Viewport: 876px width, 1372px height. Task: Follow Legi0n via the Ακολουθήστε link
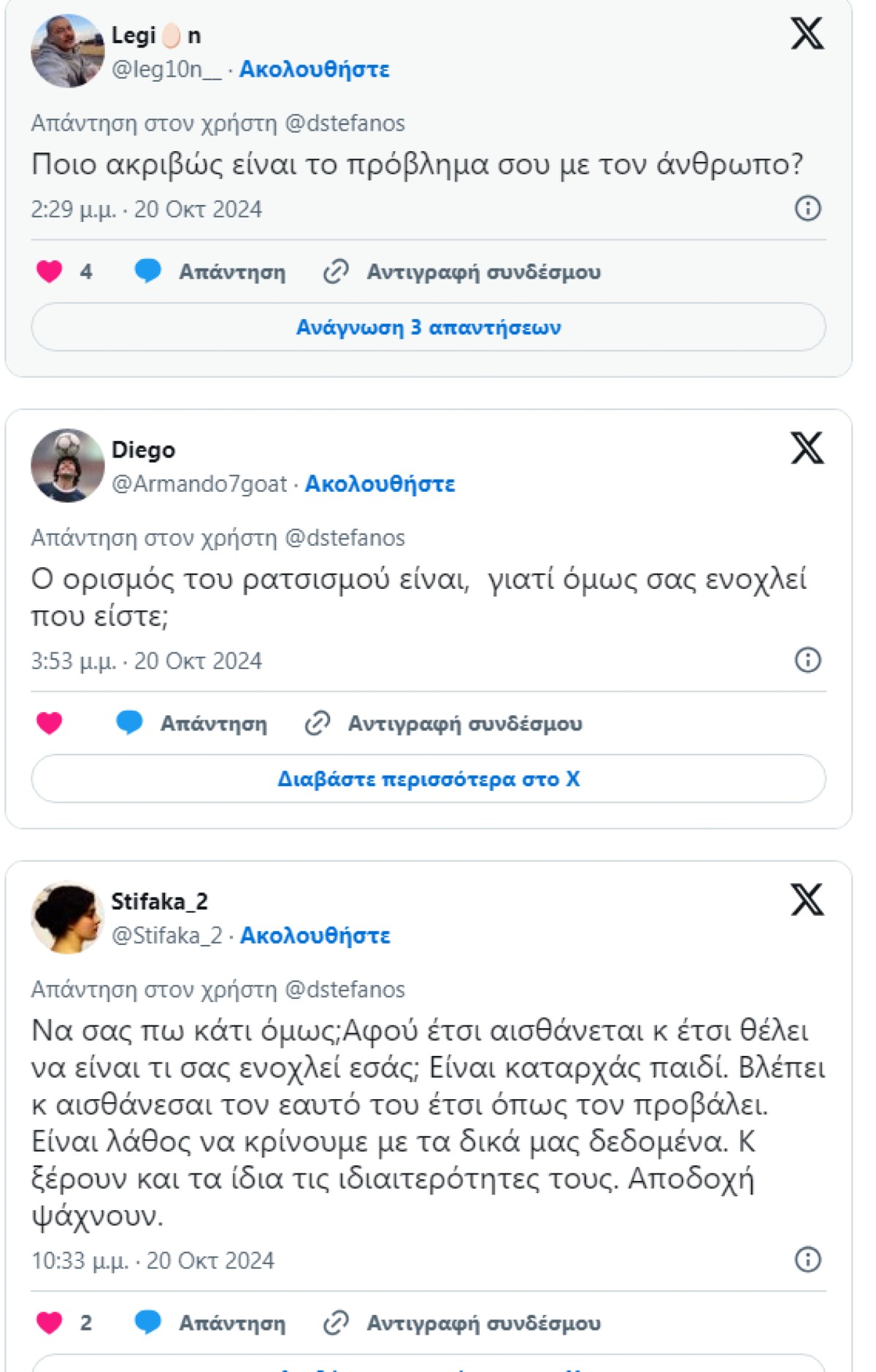pyautogui.click(x=315, y=69)
